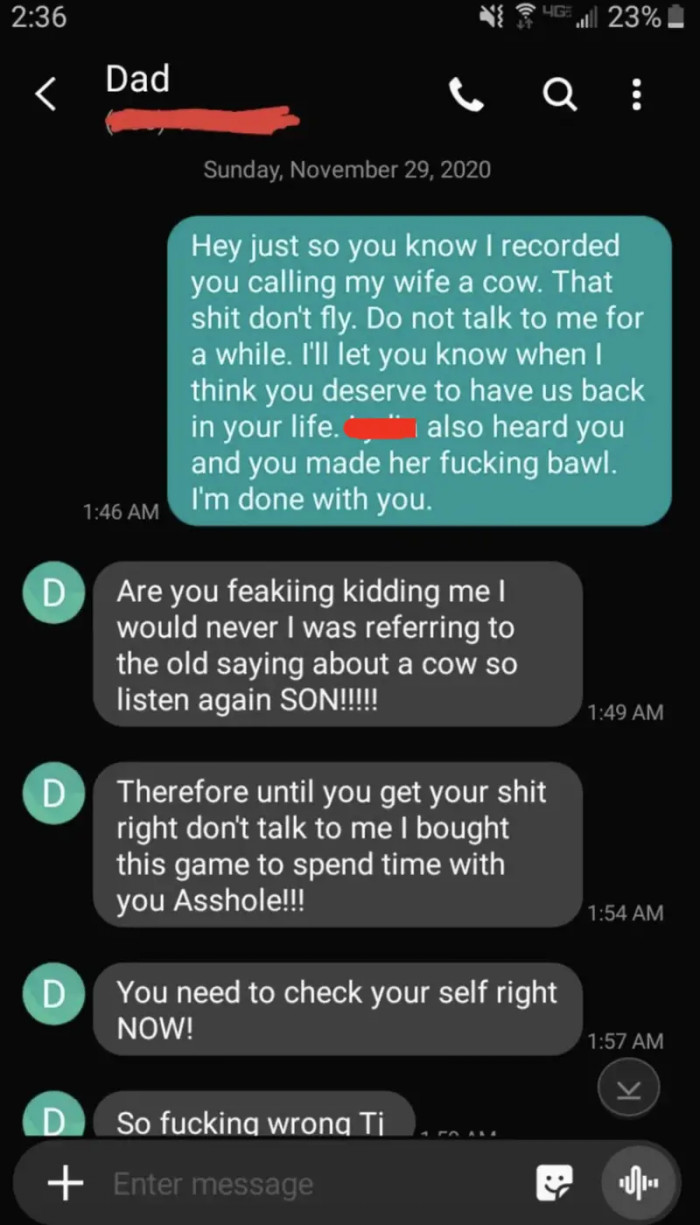Image resolution: width=700 pixels, height=1225 pixels.
Task: Search within this conversation
Action: point(557,96)
